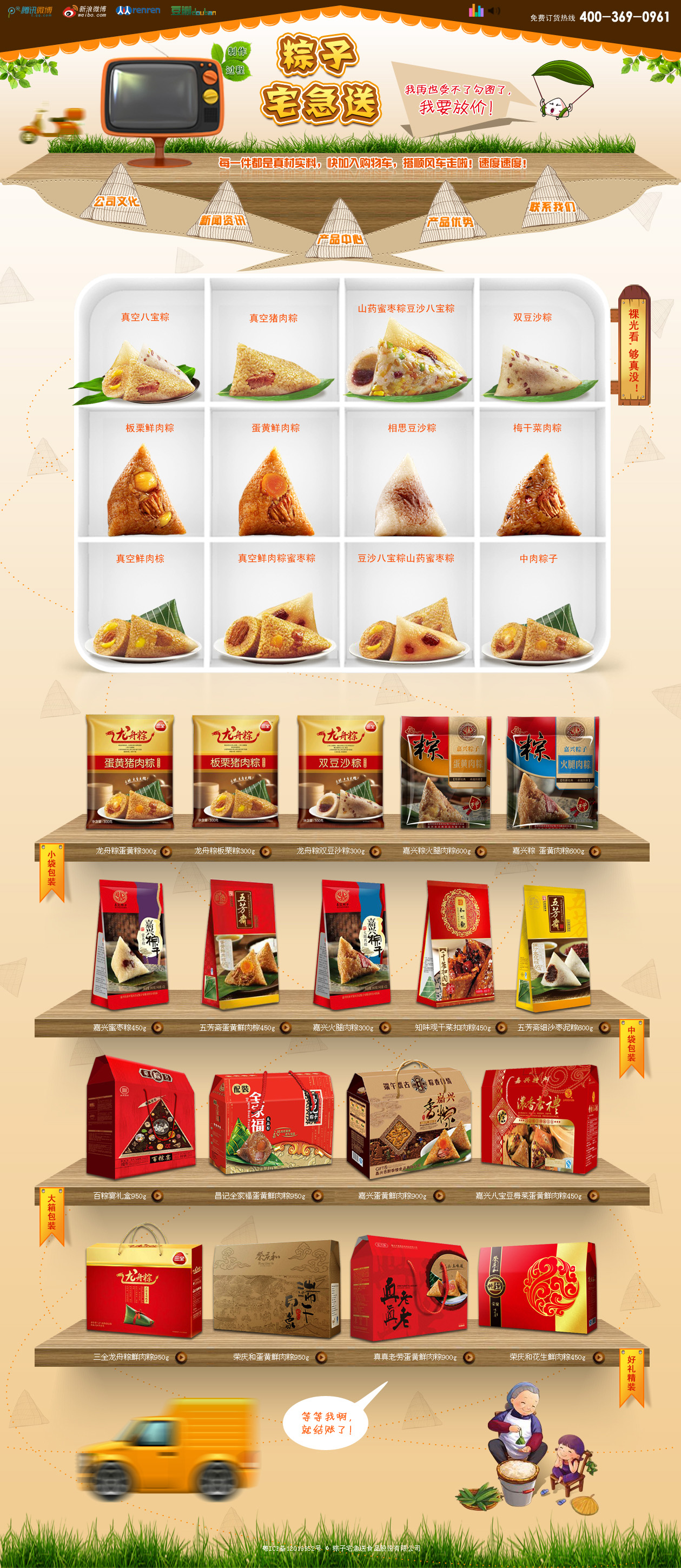Image resolution: width=681 pixels, height=1568 pixels.
Task: Toggle the sound speaker icon
Action: [x=493, y=10]
